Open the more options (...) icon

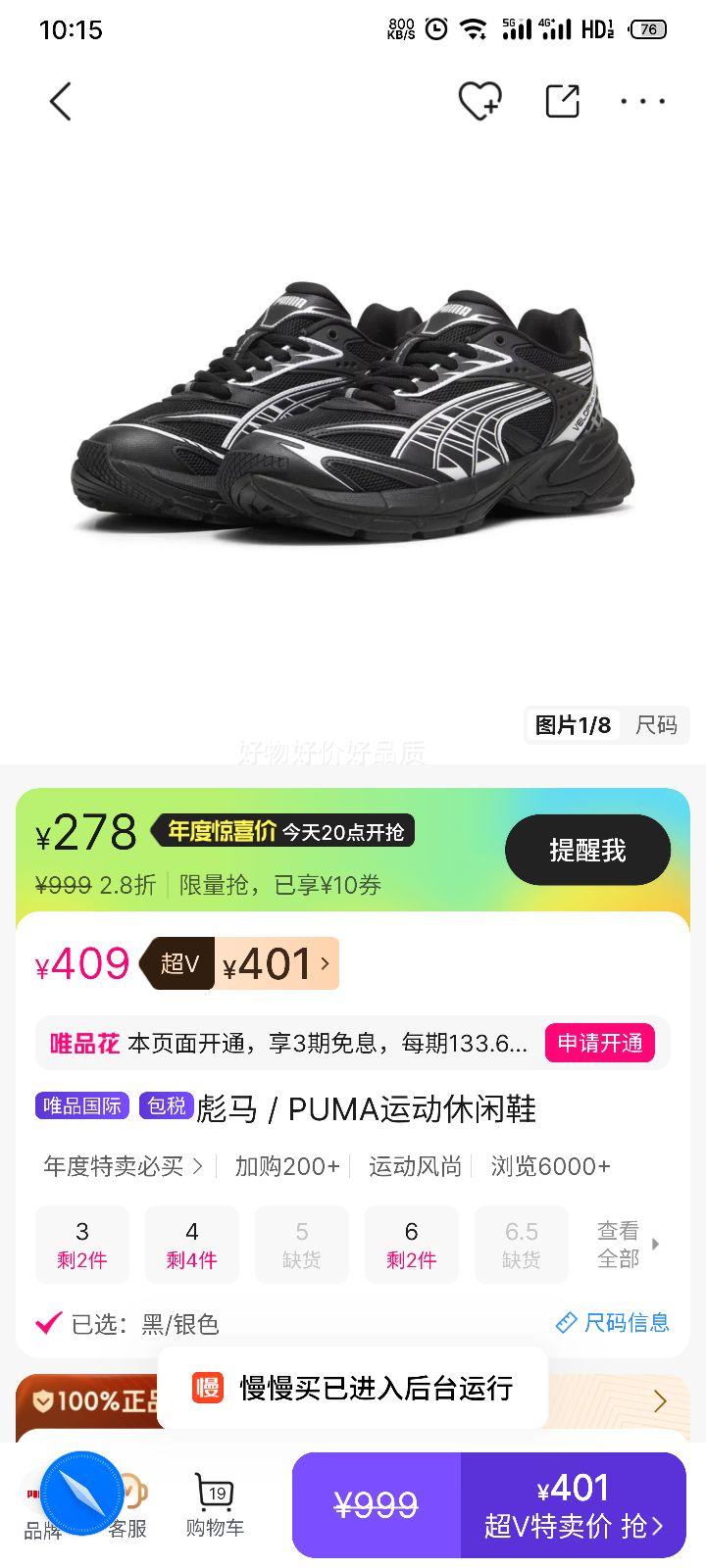[x=642, y=101]
